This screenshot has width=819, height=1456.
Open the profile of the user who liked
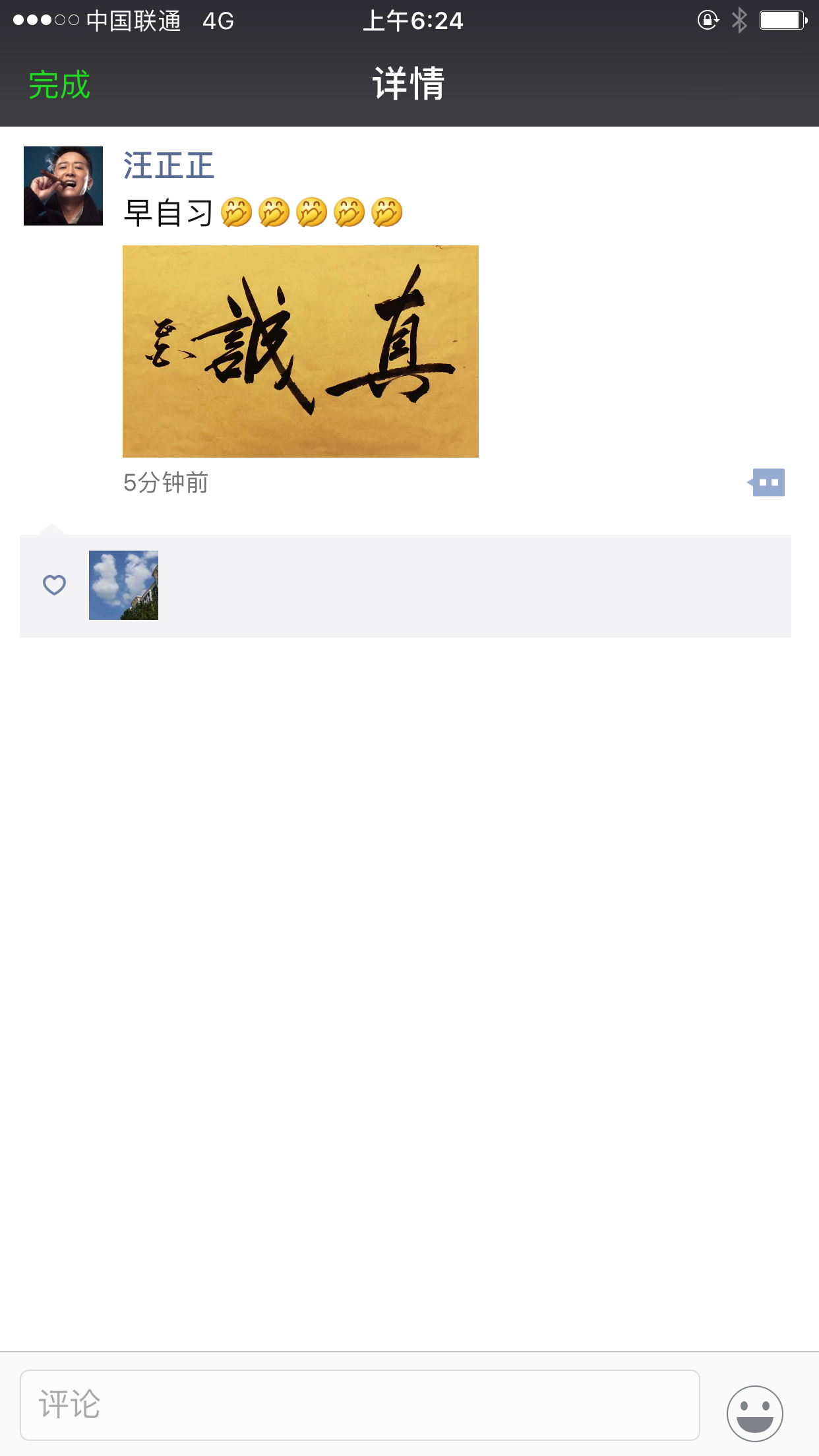coord(123,585)
